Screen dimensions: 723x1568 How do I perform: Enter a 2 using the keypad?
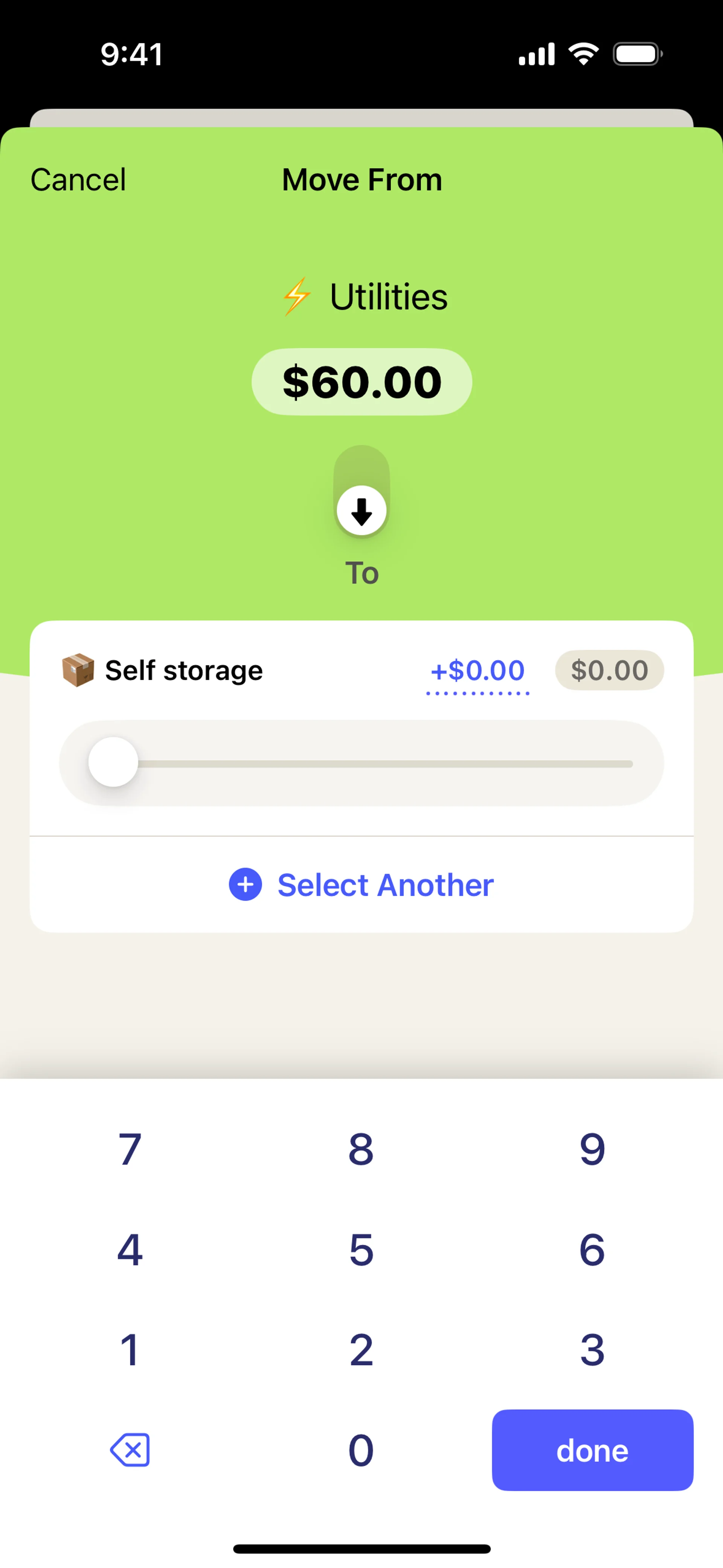coord(361,1350)
